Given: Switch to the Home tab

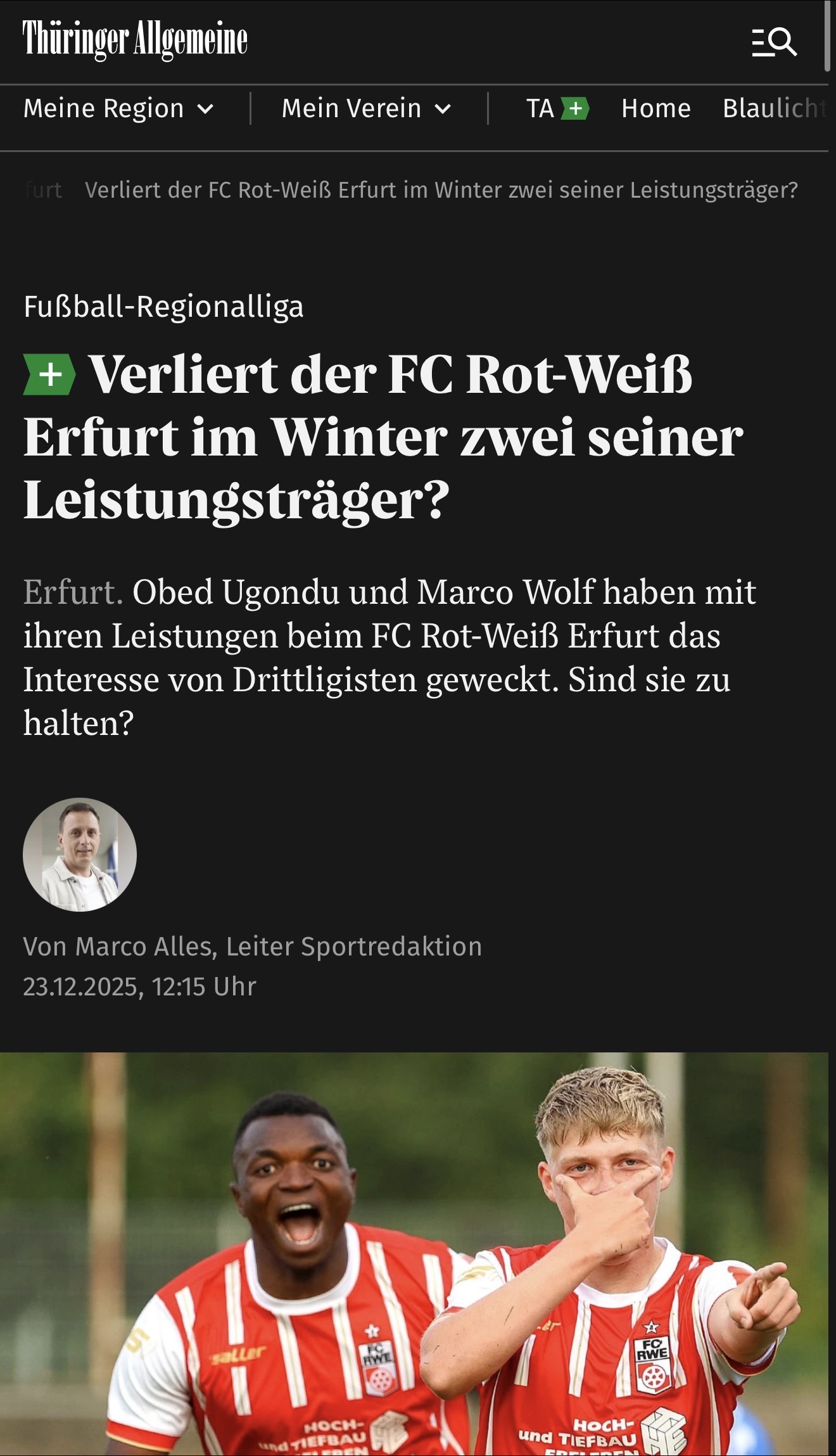Looking at the screenshot, I should [x=655, y=109].
